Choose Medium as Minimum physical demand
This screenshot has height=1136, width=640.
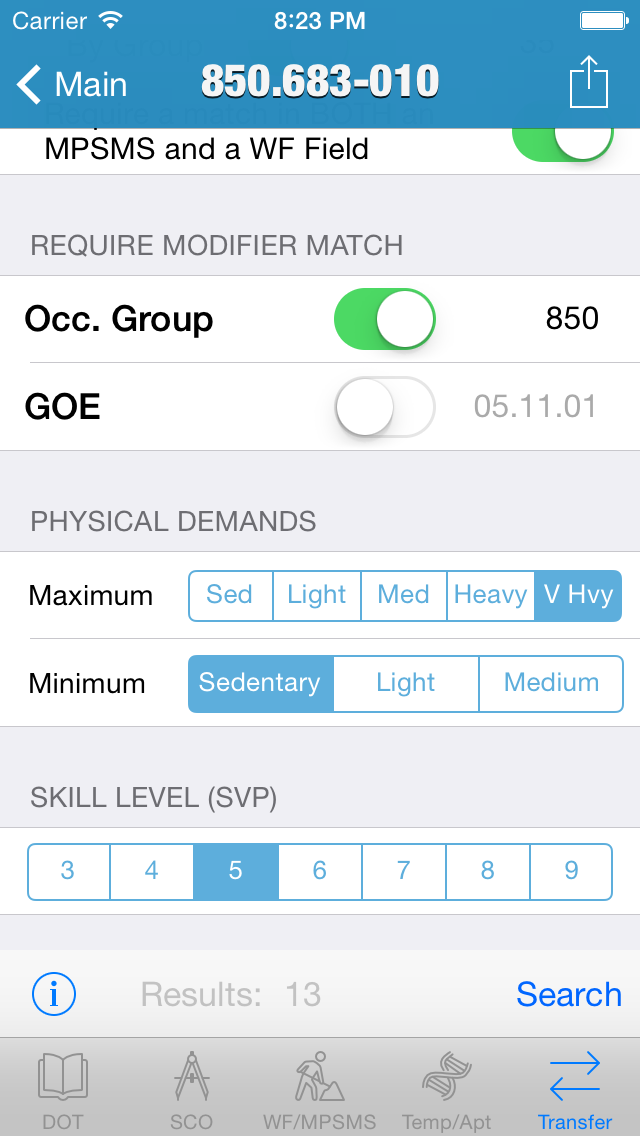coord(551,683)
